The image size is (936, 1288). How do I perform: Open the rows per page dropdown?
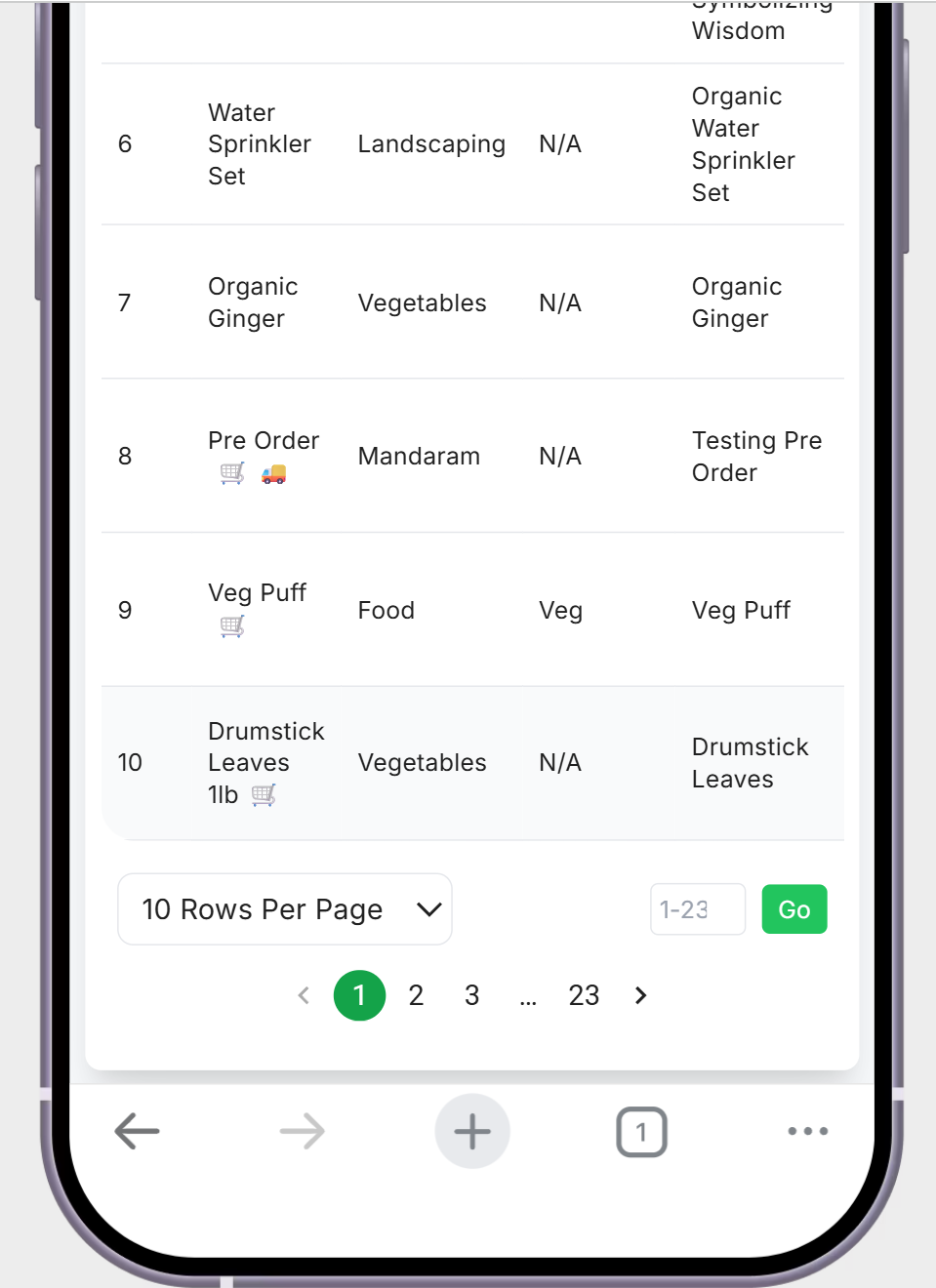tap(284, 909)
